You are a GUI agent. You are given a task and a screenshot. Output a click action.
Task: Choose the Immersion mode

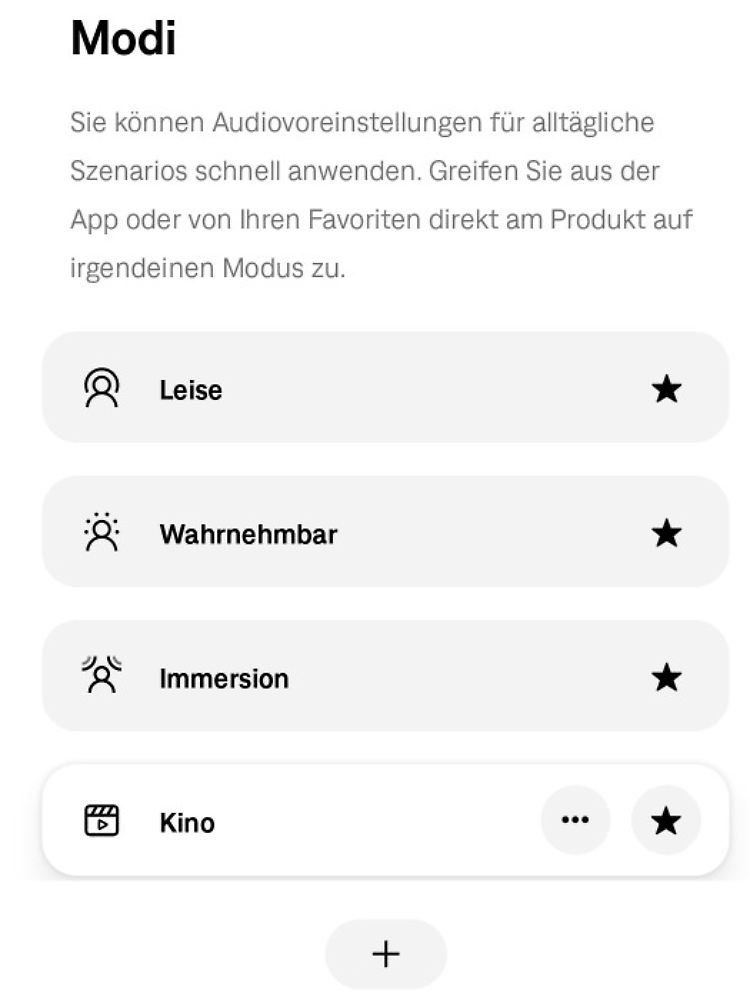coord(300,677)
